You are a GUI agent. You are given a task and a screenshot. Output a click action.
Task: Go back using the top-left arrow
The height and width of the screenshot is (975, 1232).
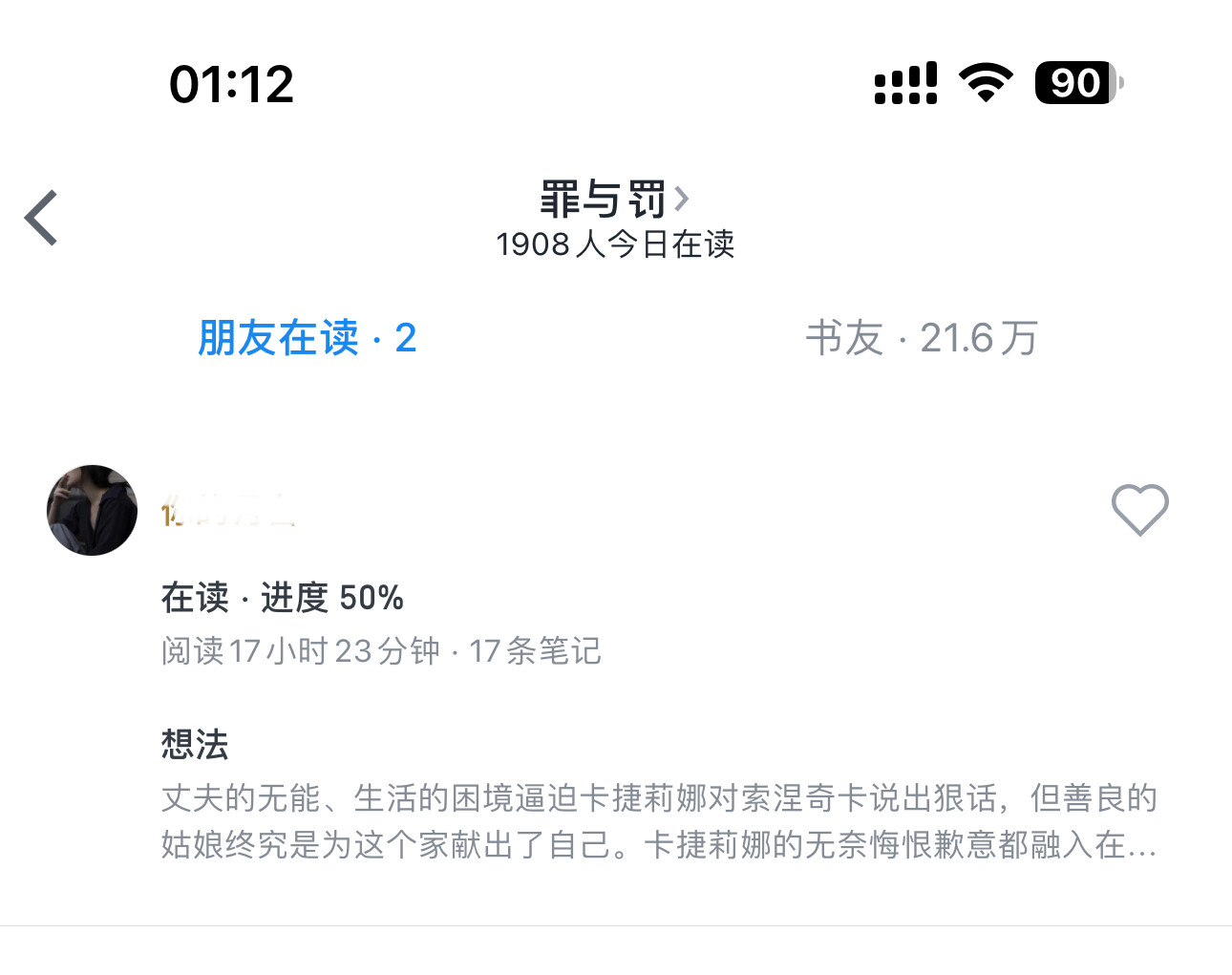(41, 218)
